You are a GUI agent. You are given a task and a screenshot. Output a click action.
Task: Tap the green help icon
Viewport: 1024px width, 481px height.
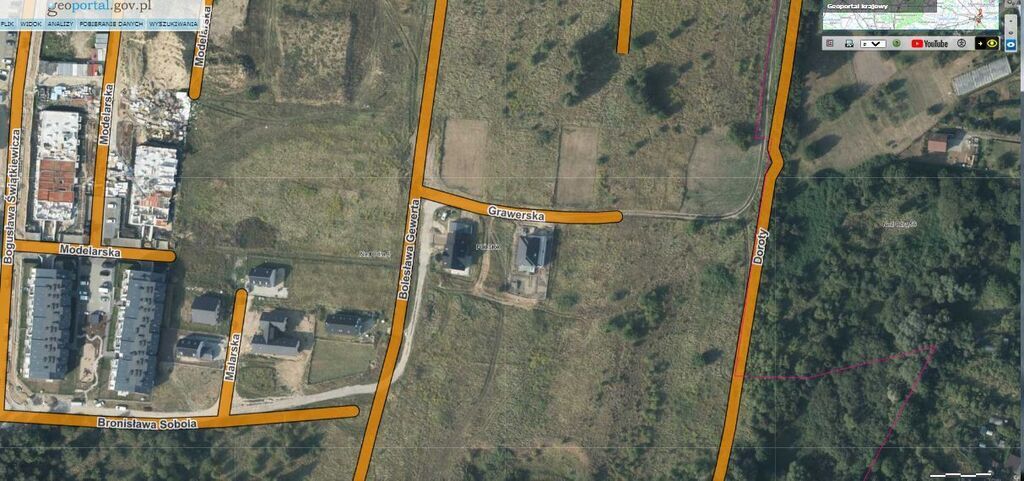897,43
